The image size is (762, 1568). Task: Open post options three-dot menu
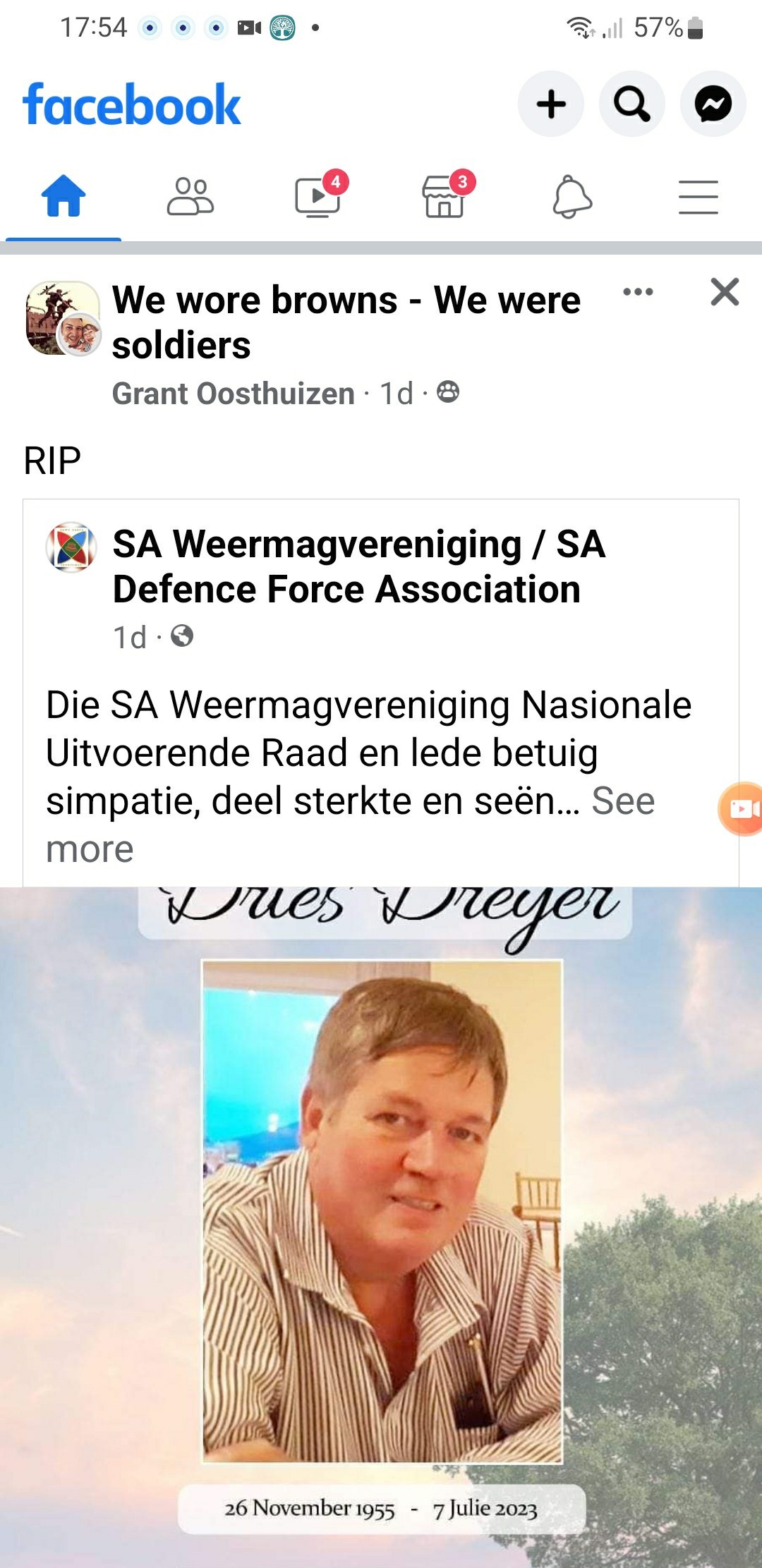pos(638,292)
